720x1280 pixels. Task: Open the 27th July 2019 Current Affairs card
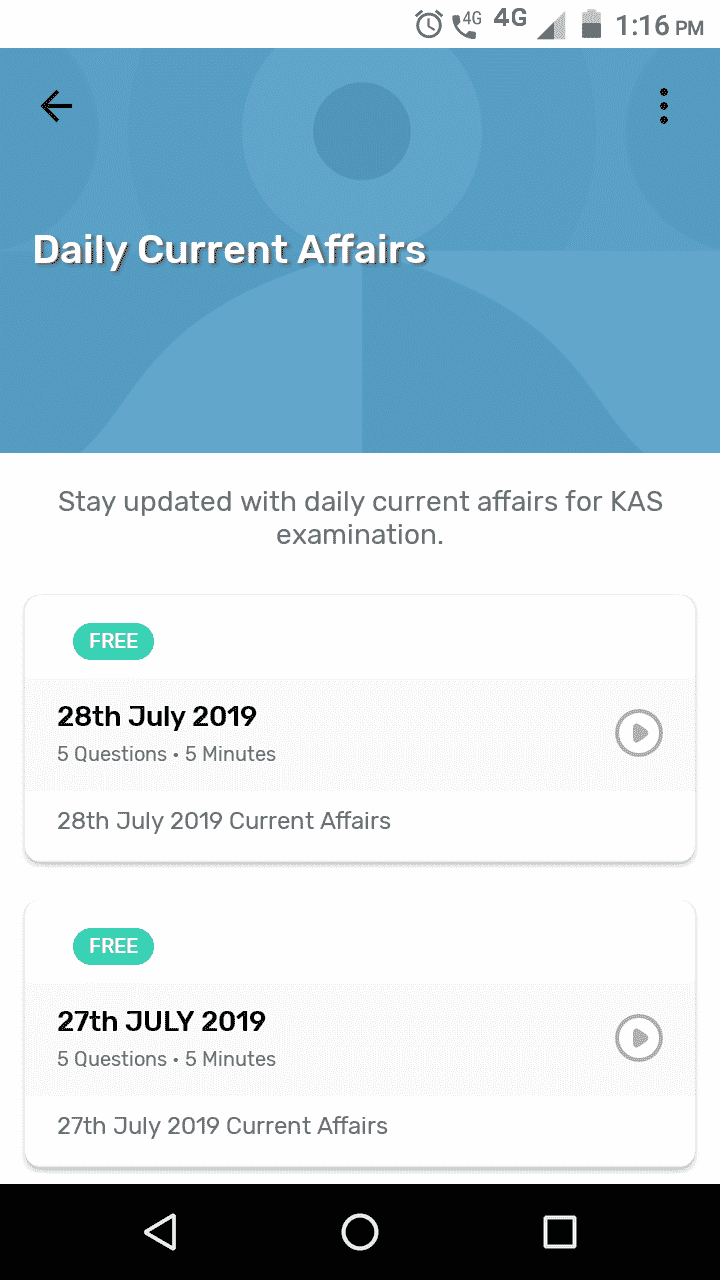pos(360,1034)
